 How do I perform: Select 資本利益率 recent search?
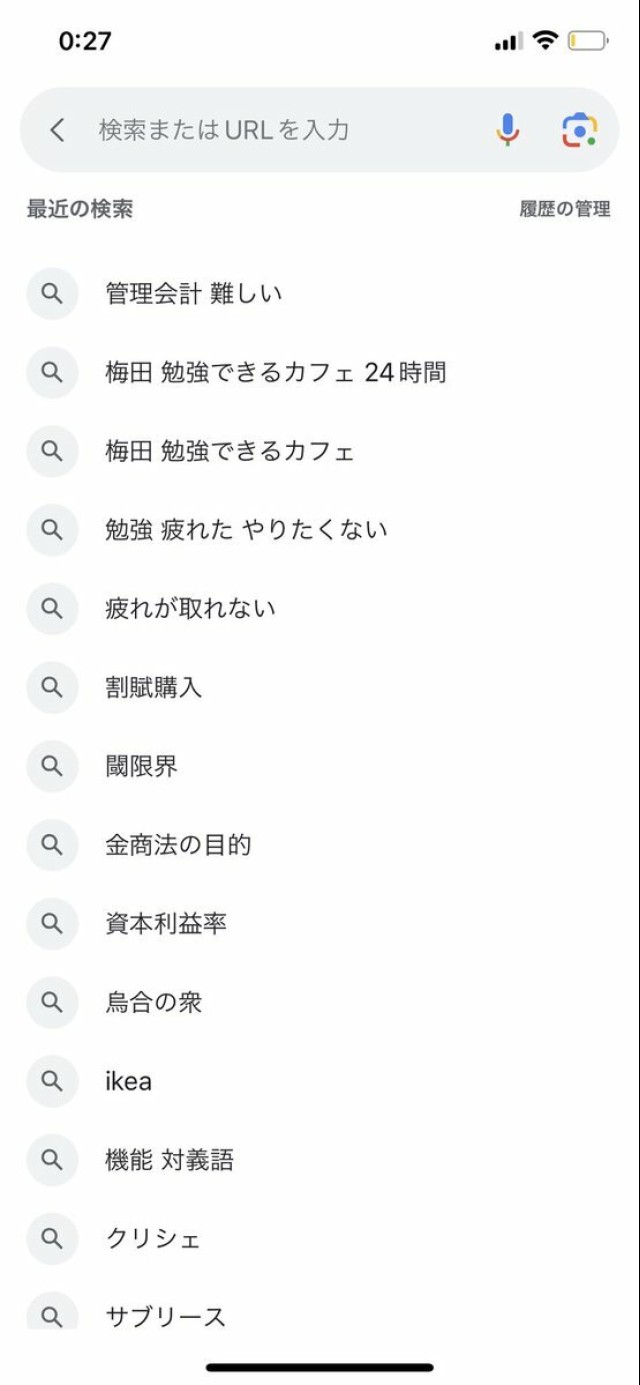pyautogui.click(x=320, y=924)
